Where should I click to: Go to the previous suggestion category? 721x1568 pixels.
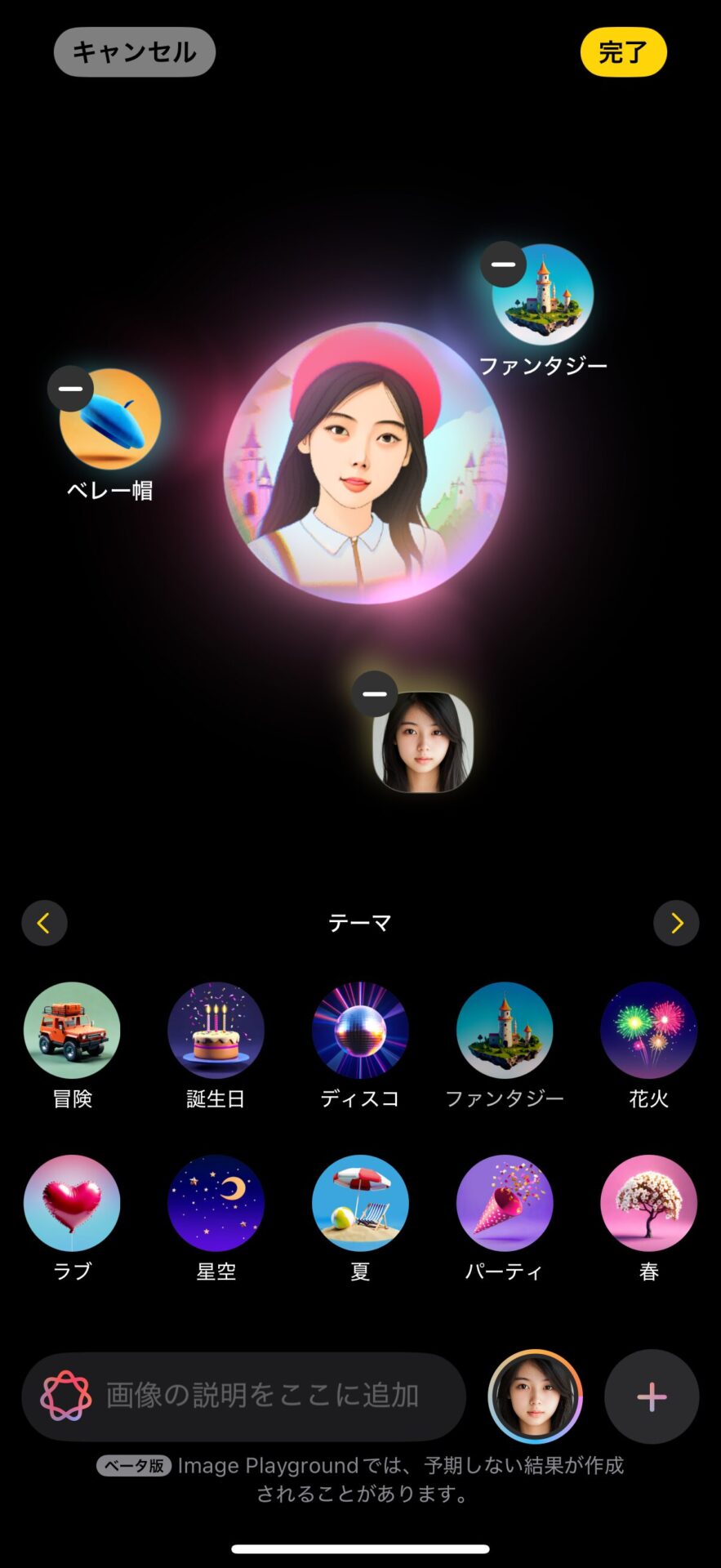[44, 923]
